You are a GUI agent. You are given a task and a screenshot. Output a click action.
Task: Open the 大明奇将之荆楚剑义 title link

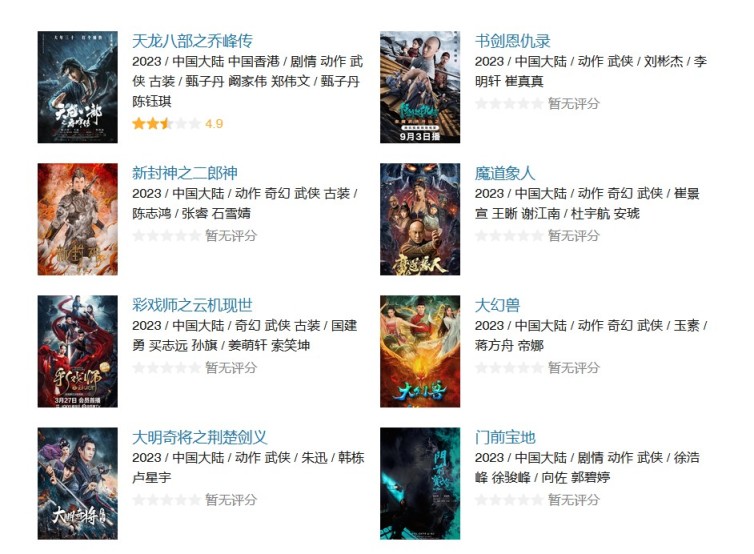(x=200, y=437)
